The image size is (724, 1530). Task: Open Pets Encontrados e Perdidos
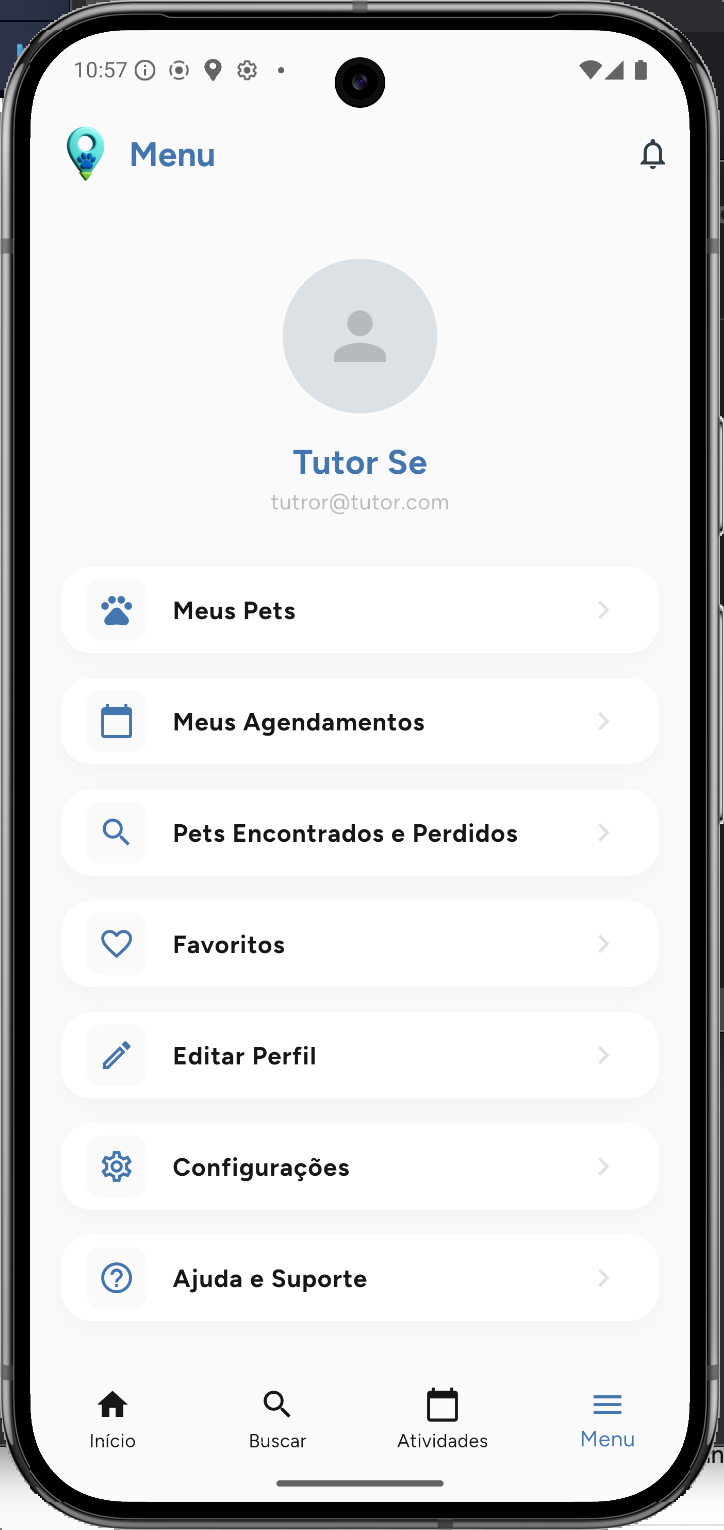[360, 833]
